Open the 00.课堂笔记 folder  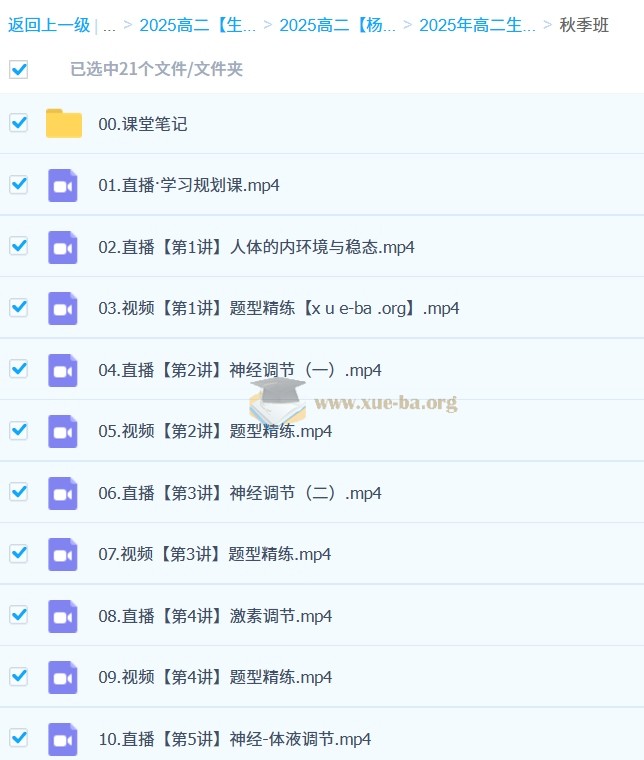(x=143, y=124)
